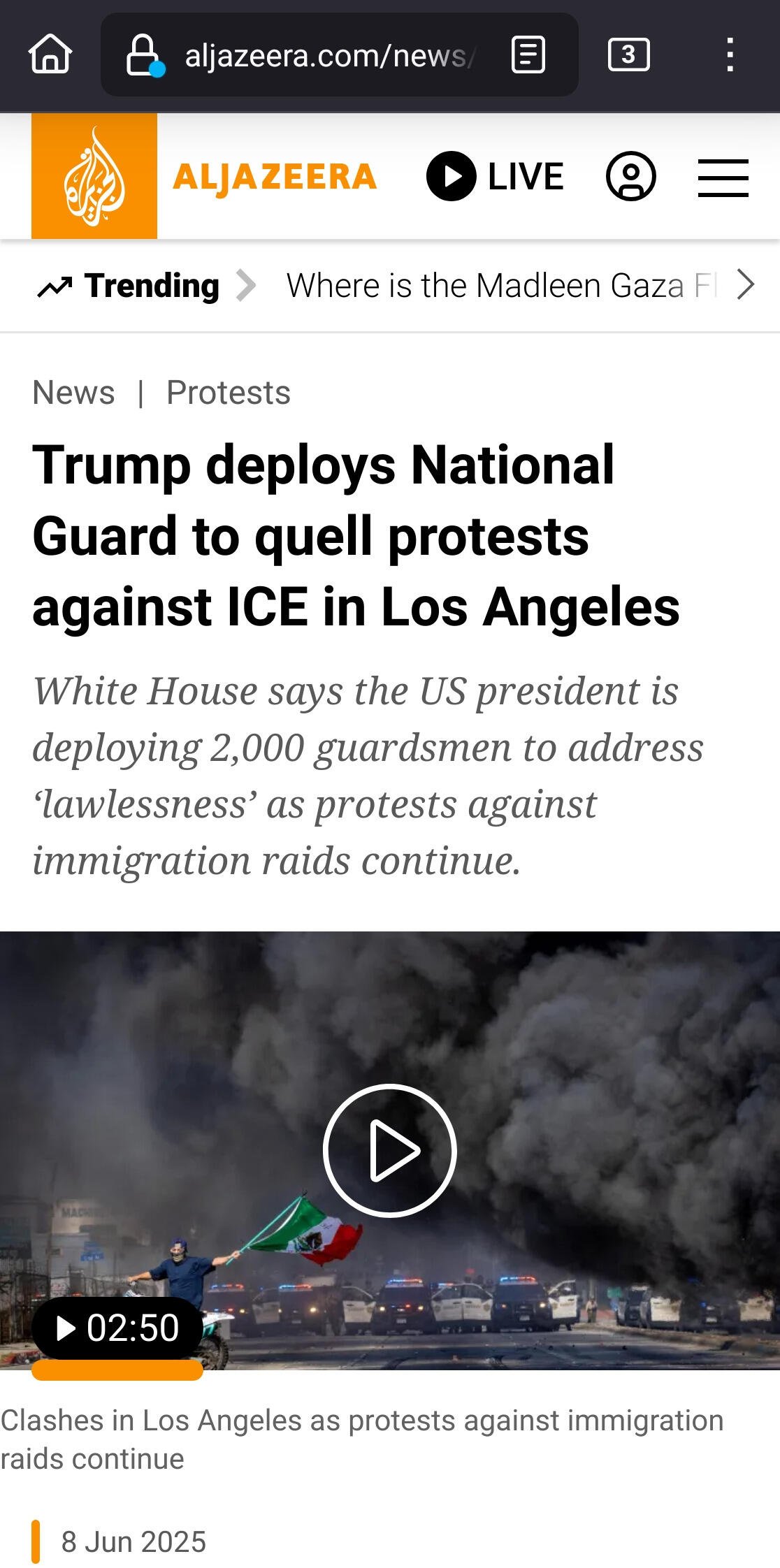Open the browser overflow menu

click(730, 55)
